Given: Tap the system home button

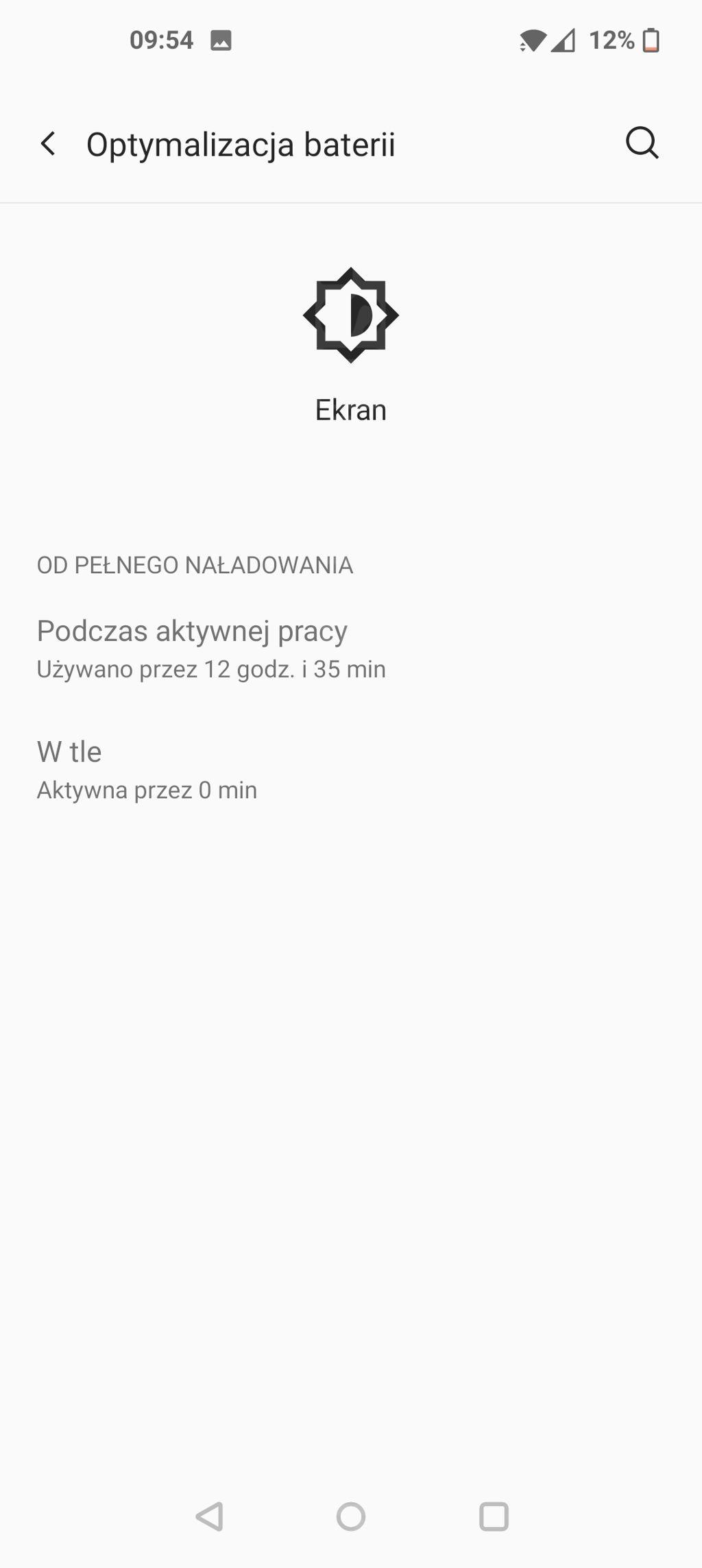Looking at the screenshot, I should click(x=351, y=1516).
